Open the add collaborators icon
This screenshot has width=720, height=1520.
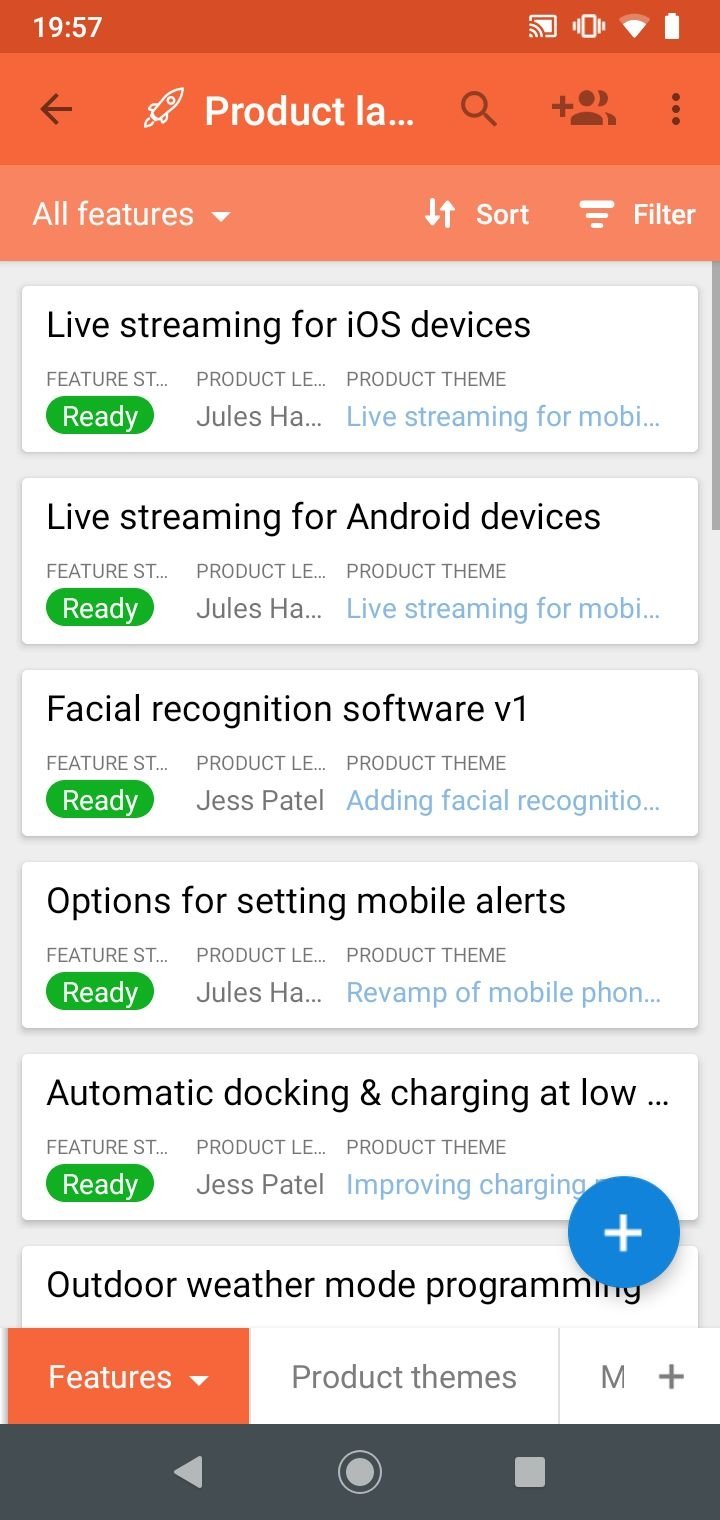click(x=584, y=109)
